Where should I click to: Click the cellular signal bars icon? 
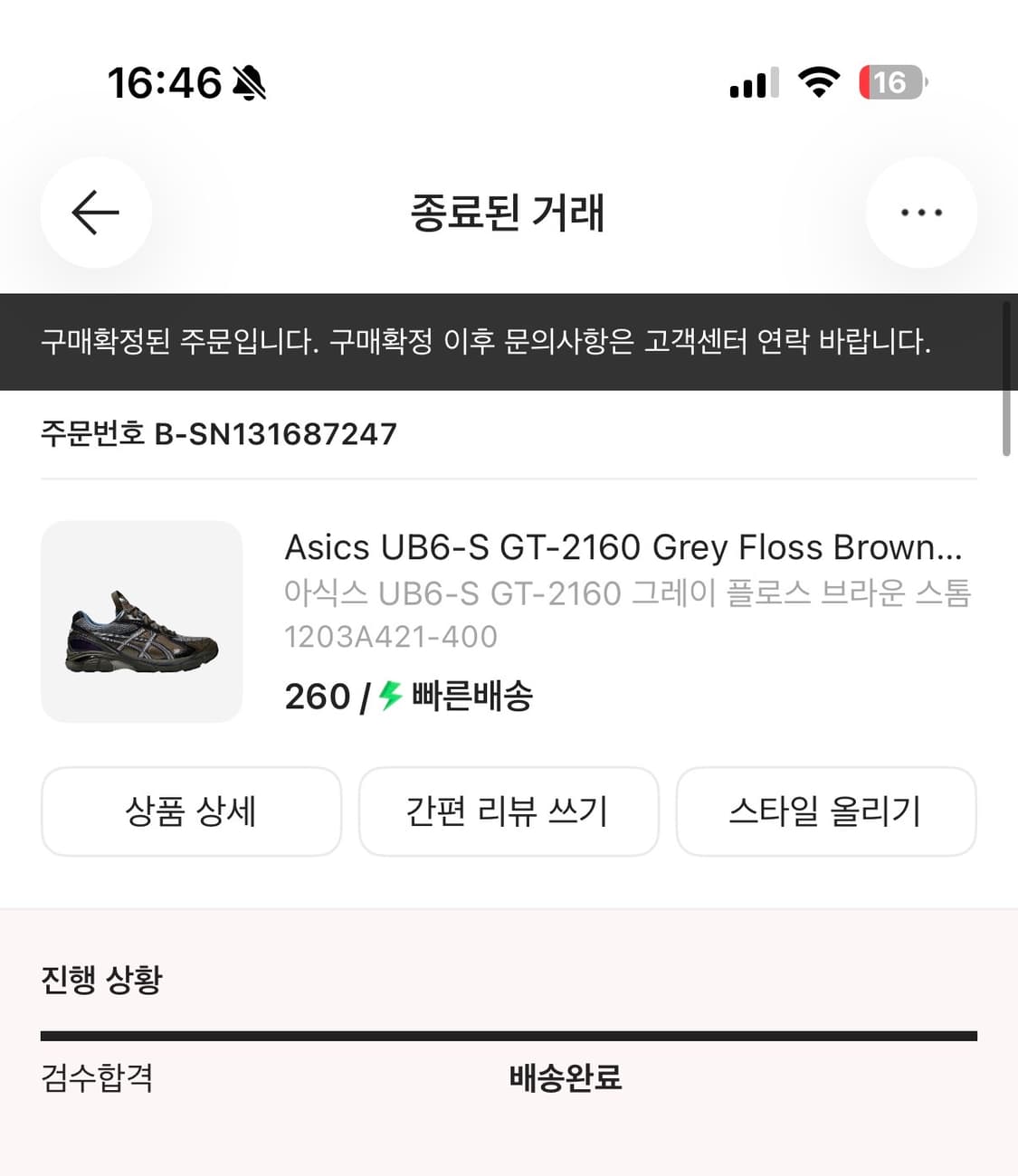coord(752,82)
